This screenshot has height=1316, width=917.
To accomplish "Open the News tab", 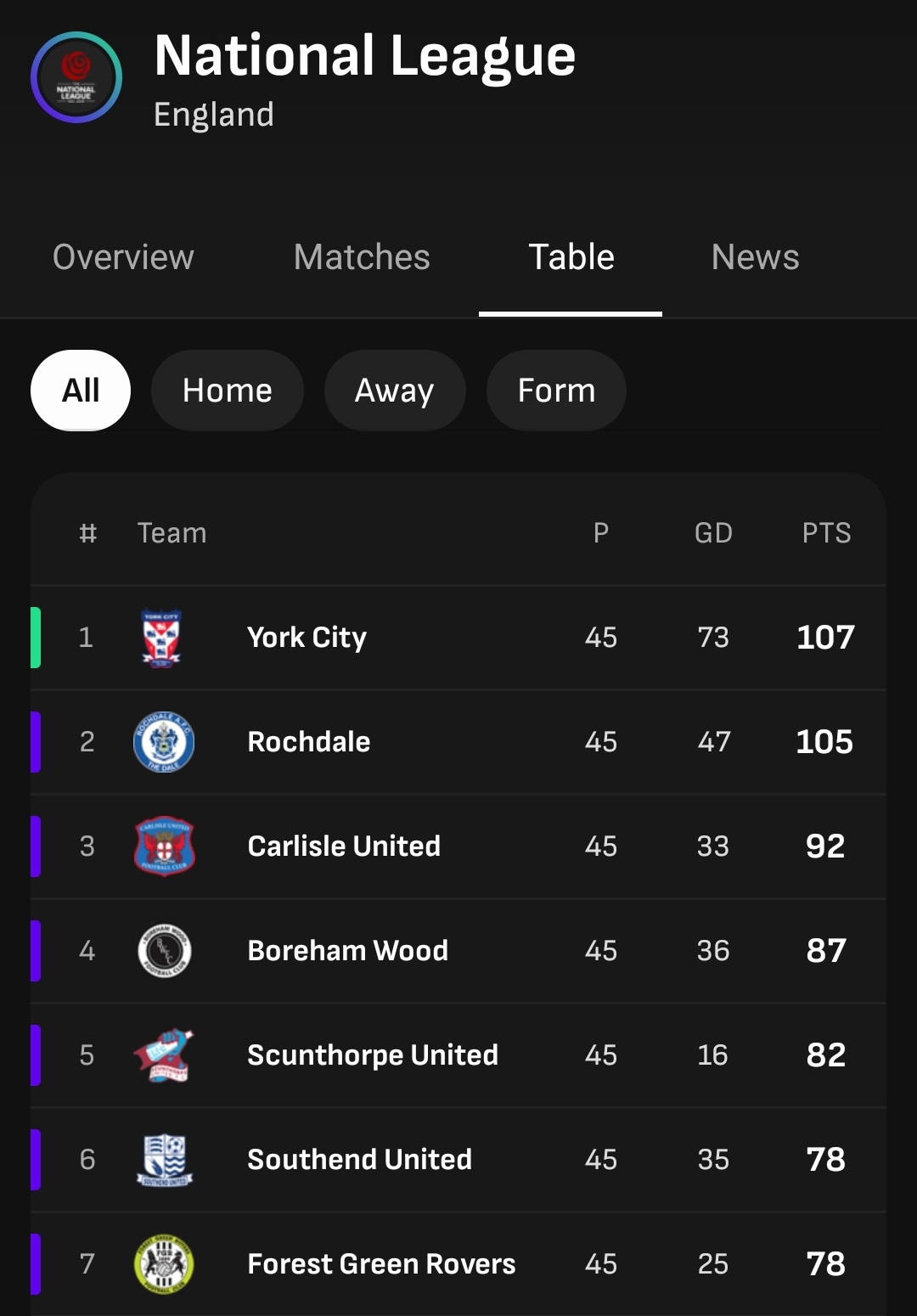I will tap(754, 256).
